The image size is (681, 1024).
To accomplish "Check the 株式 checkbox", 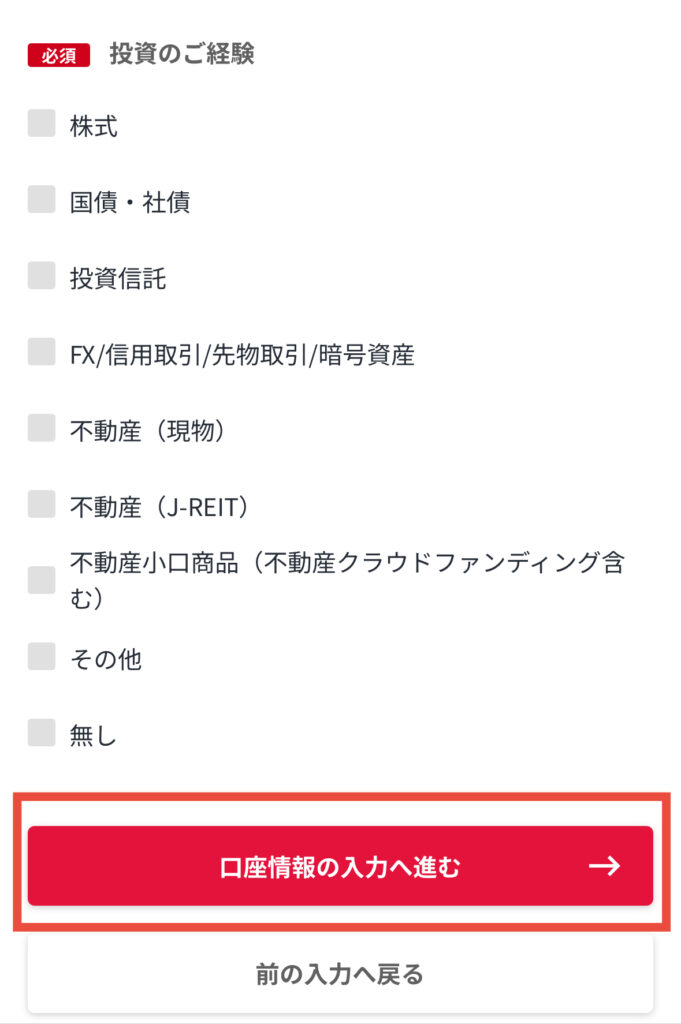I will tap(41, 124).
